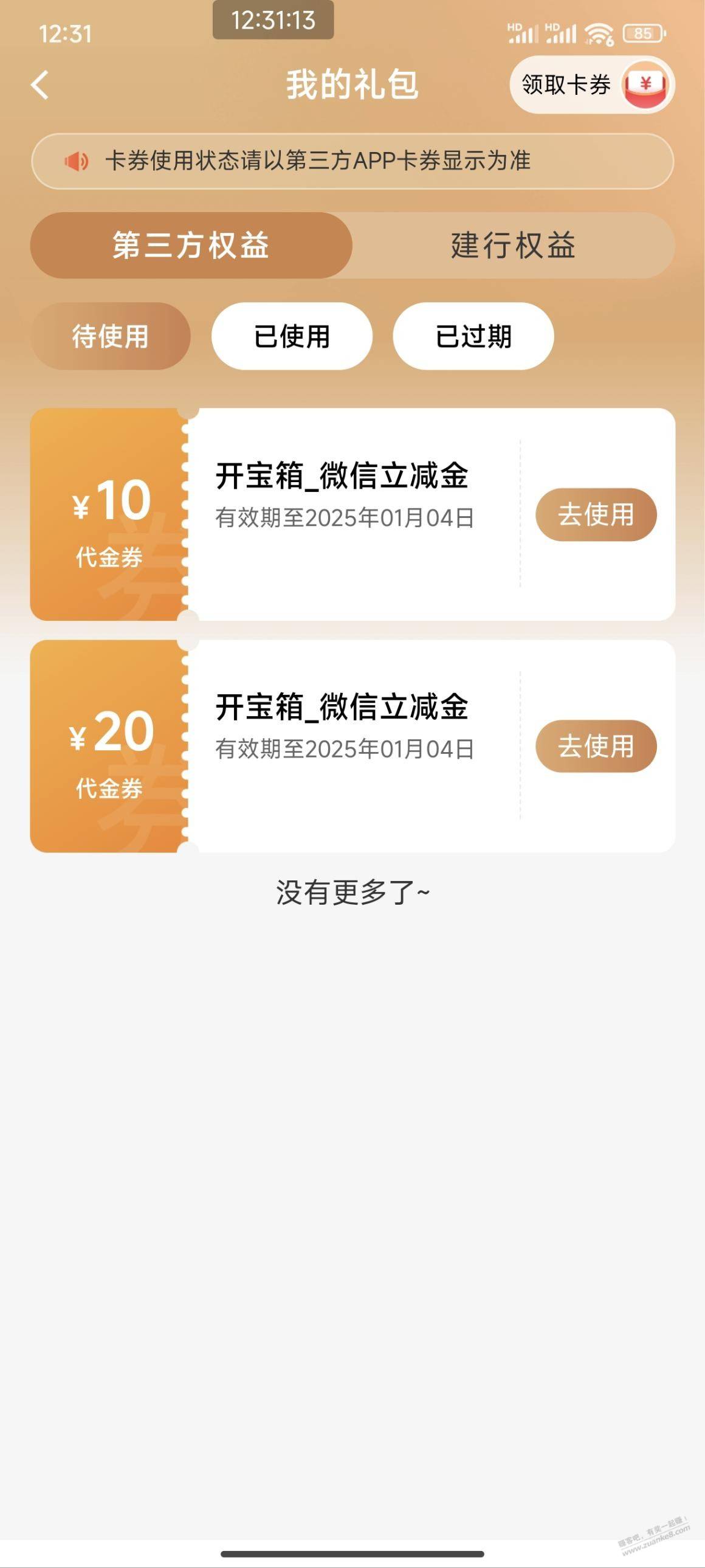Tap 去使用 on the ¥10 coupon
Screen dimensions: 705x1568
(x=596, y=514)
